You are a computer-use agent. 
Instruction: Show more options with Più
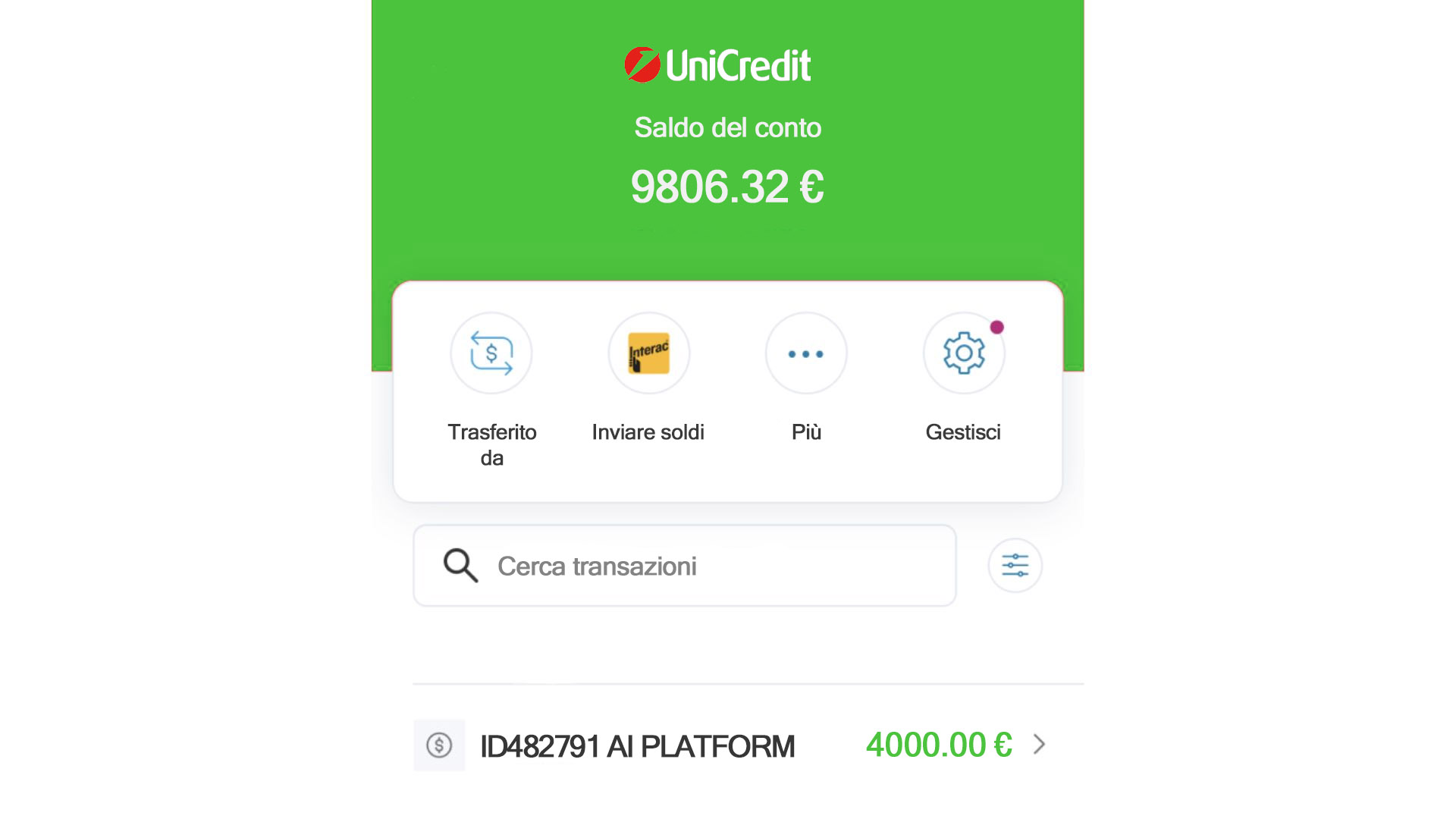tap(806, 353)
